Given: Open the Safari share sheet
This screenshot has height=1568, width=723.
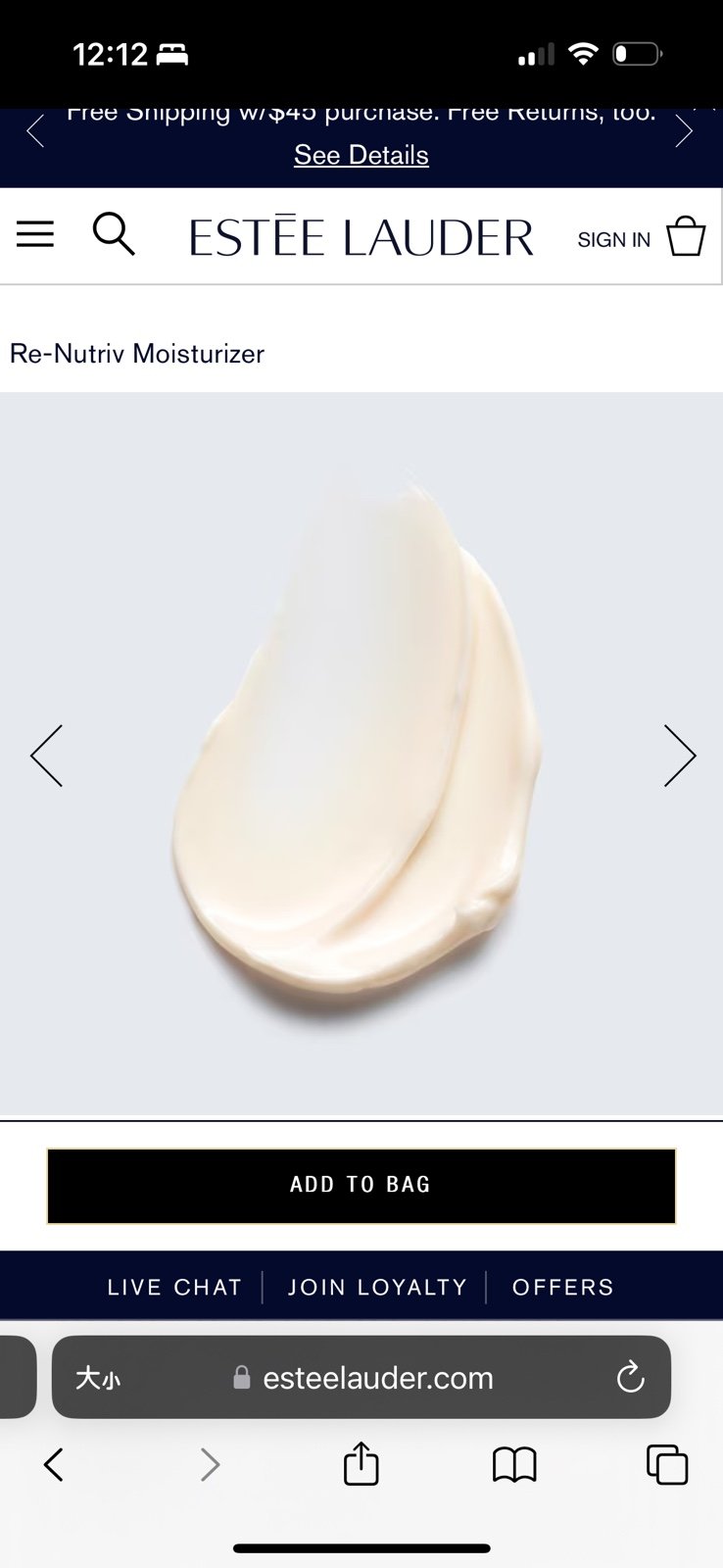Looking at the screenshot, I should point(361,1464).
